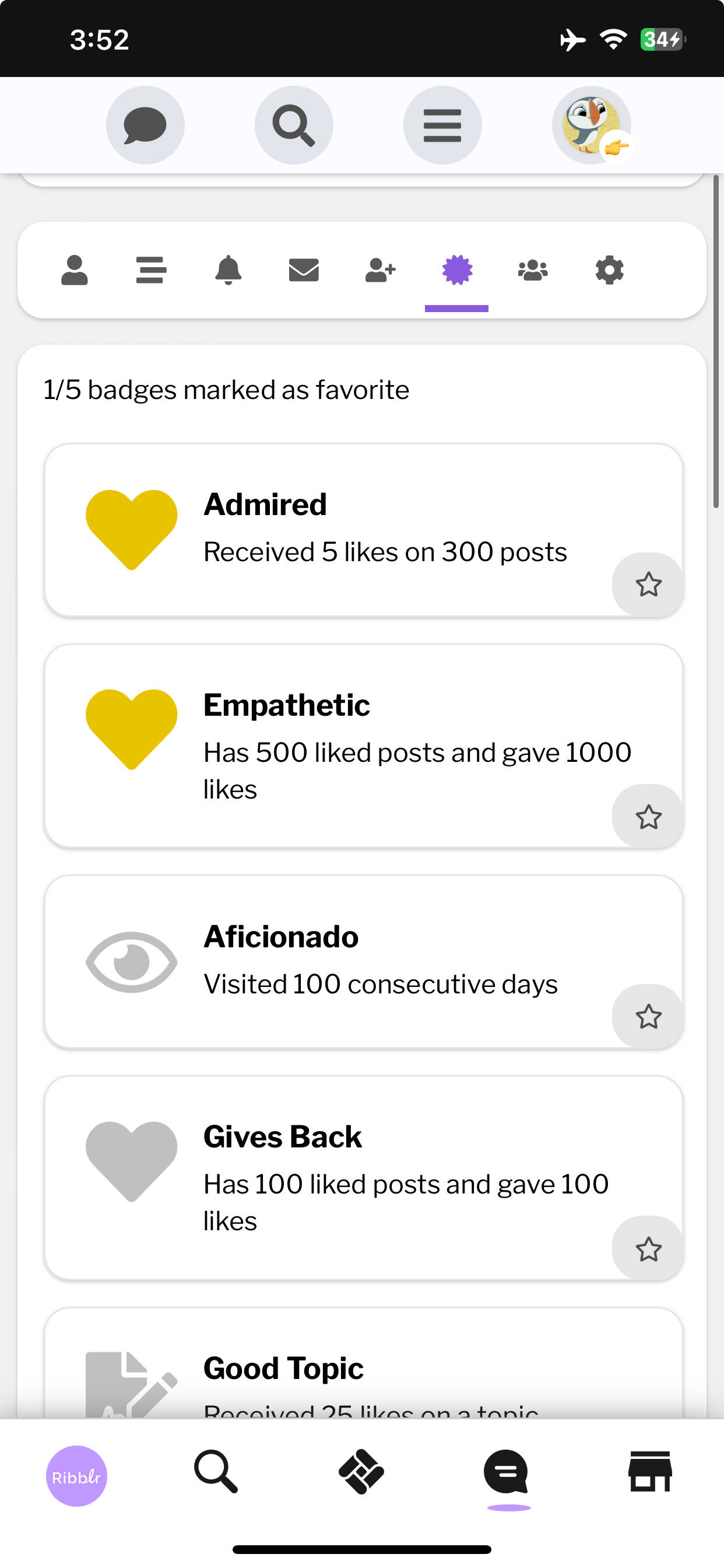Switch to the add-user invites tab
This screenshot has width=724, height=1568.
[x=380, y=270]
